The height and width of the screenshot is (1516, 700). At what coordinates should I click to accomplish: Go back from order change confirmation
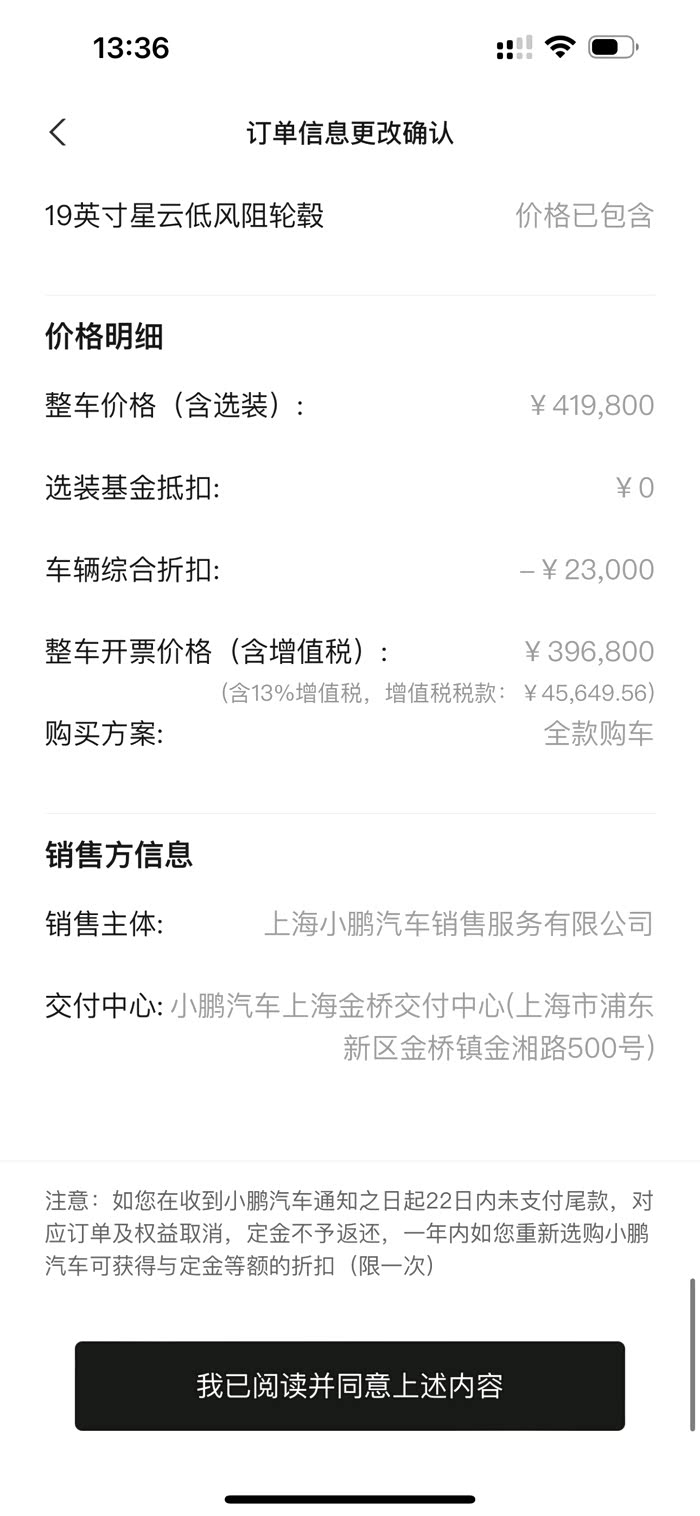(x=58, y=132)
